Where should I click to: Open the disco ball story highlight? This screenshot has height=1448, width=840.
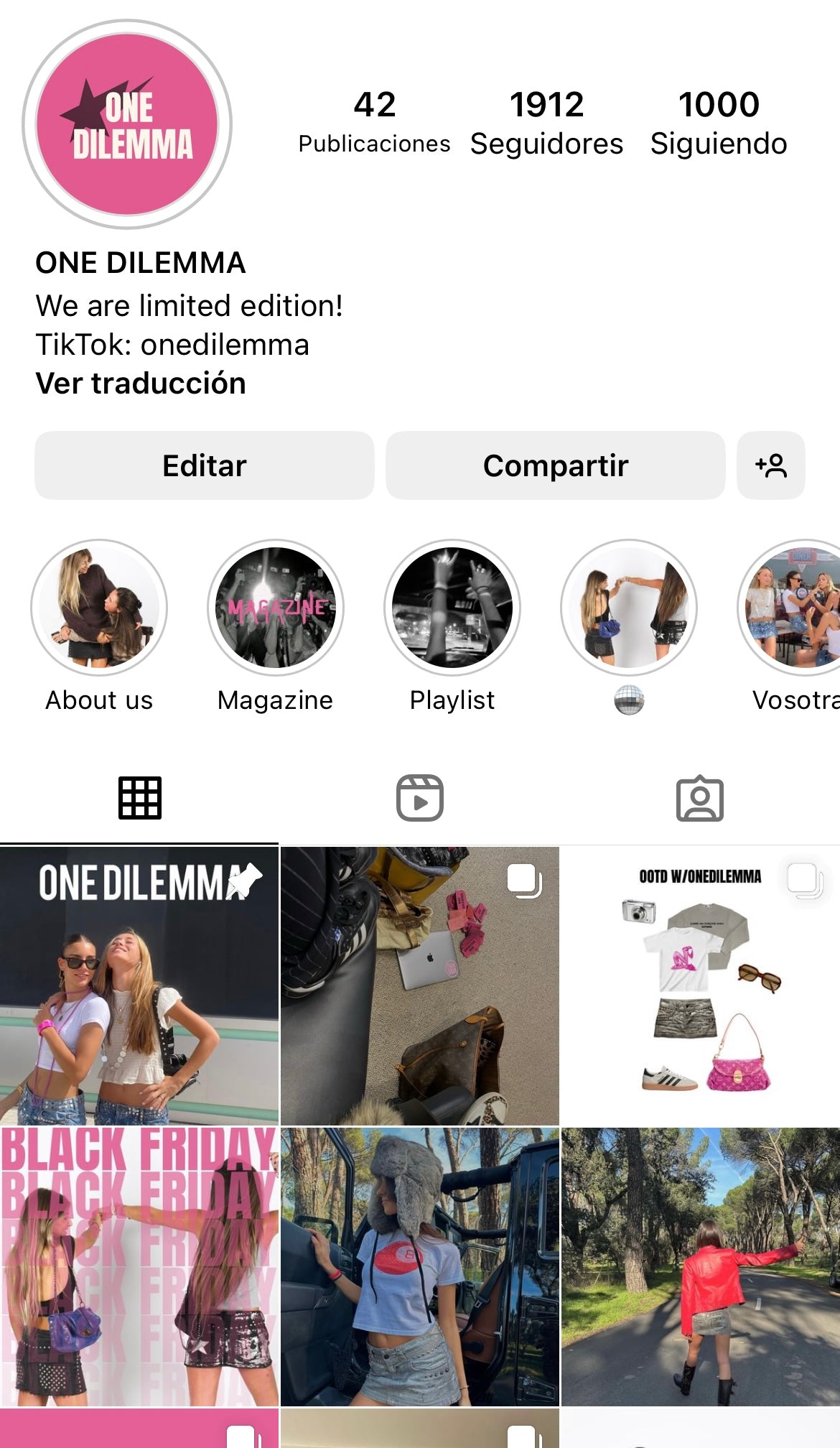click(629, 608)
